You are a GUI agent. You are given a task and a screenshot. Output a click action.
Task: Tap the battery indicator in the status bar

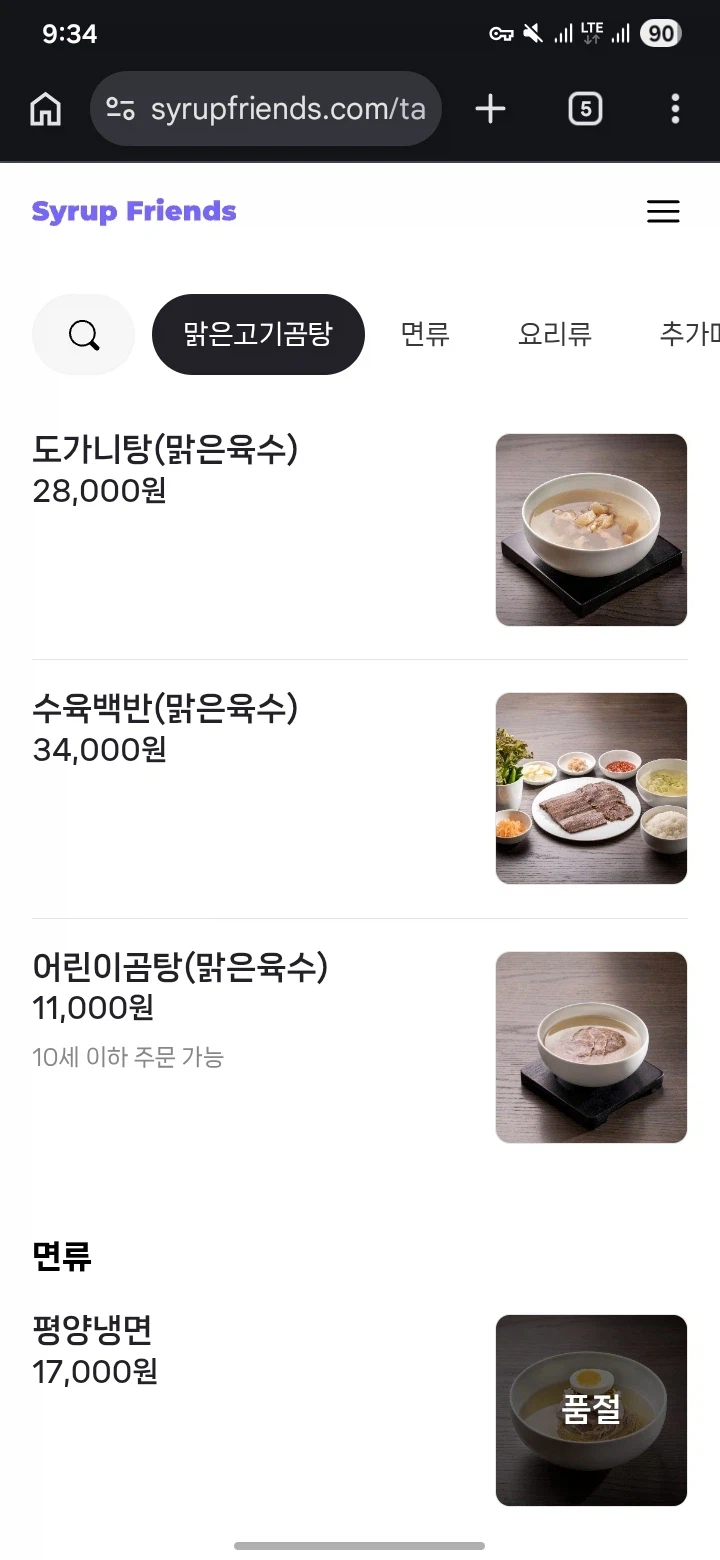click(660, 33)
